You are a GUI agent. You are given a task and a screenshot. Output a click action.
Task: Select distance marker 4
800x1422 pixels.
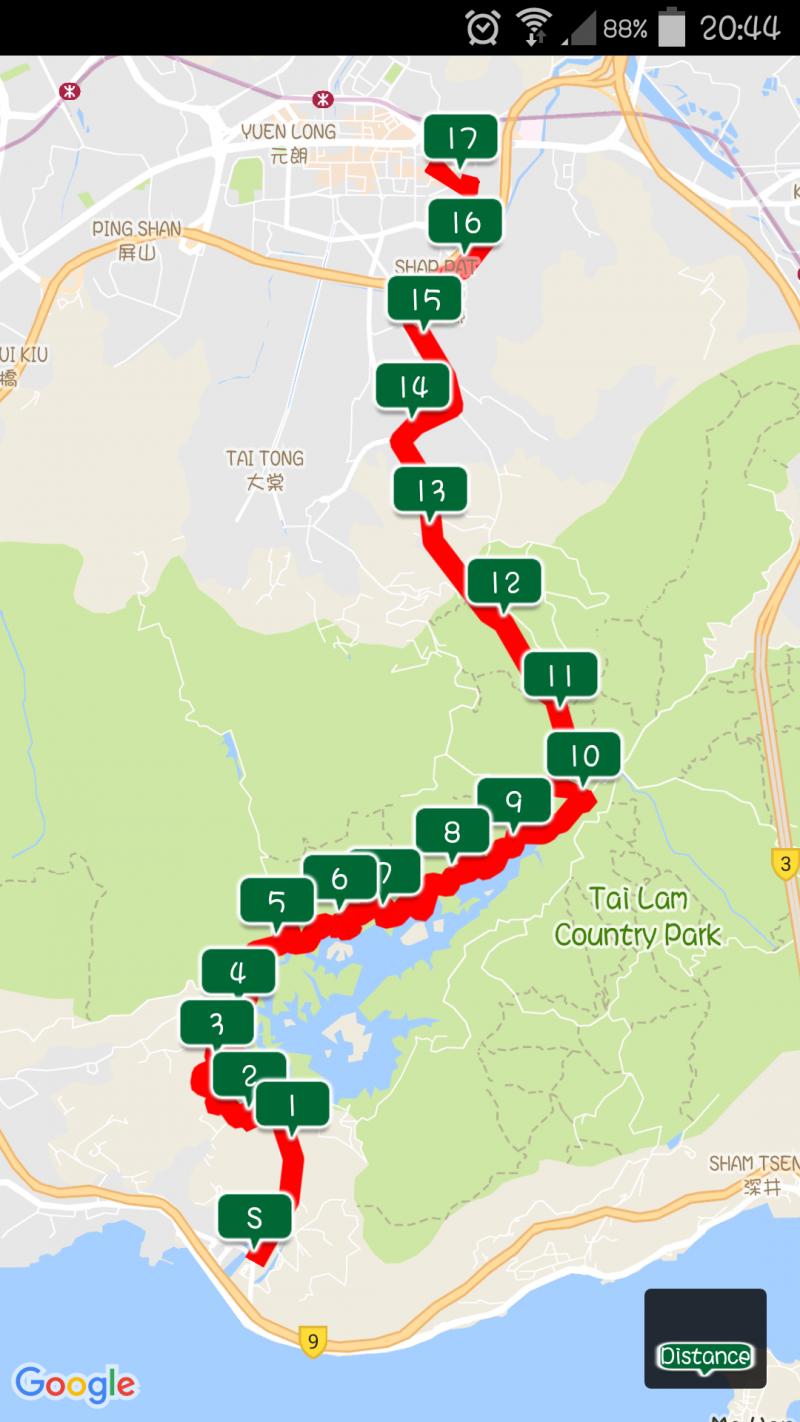[238, 971]
